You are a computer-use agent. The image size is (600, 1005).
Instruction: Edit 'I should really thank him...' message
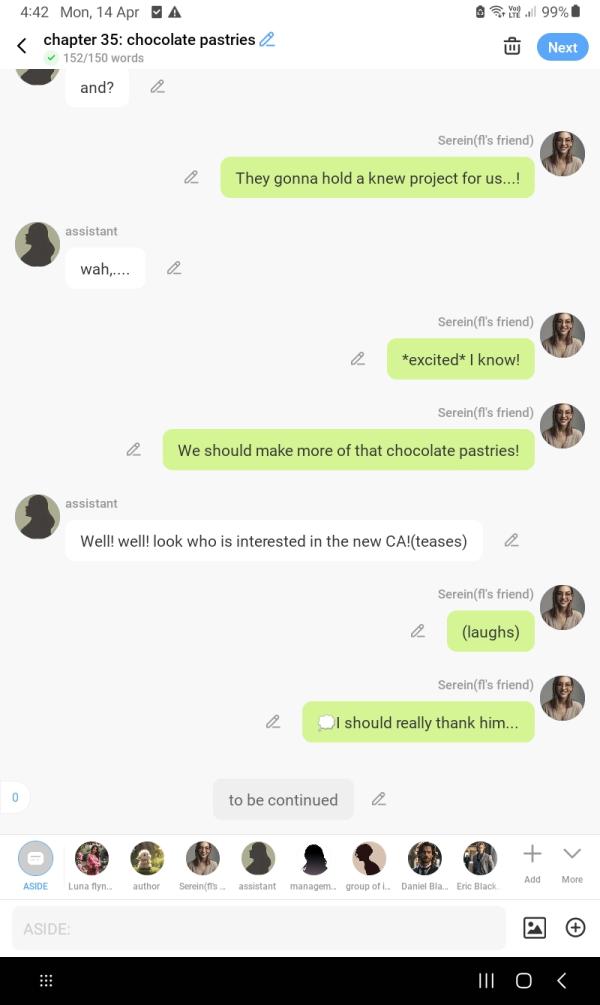[273, 721]
